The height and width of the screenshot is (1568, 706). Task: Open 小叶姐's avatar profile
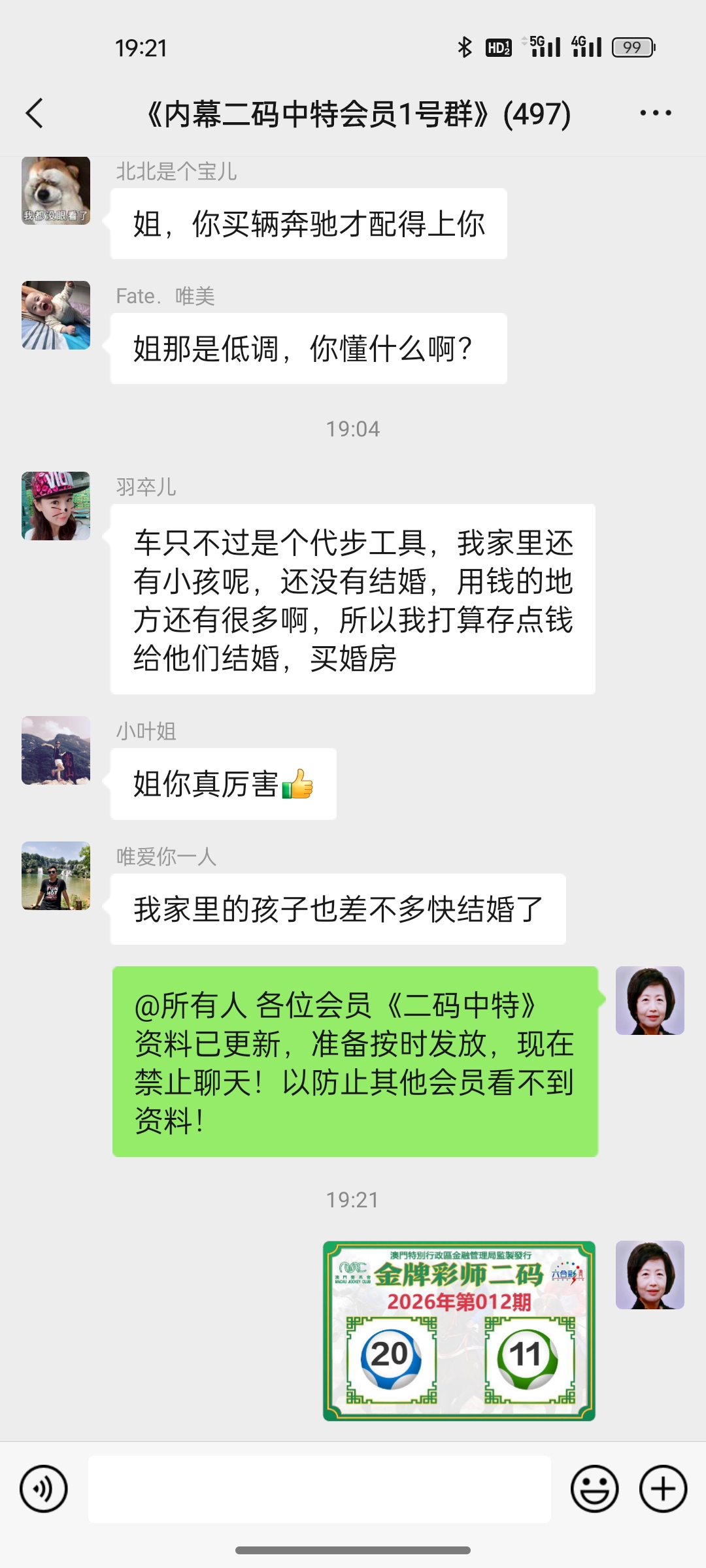point(56,750)
